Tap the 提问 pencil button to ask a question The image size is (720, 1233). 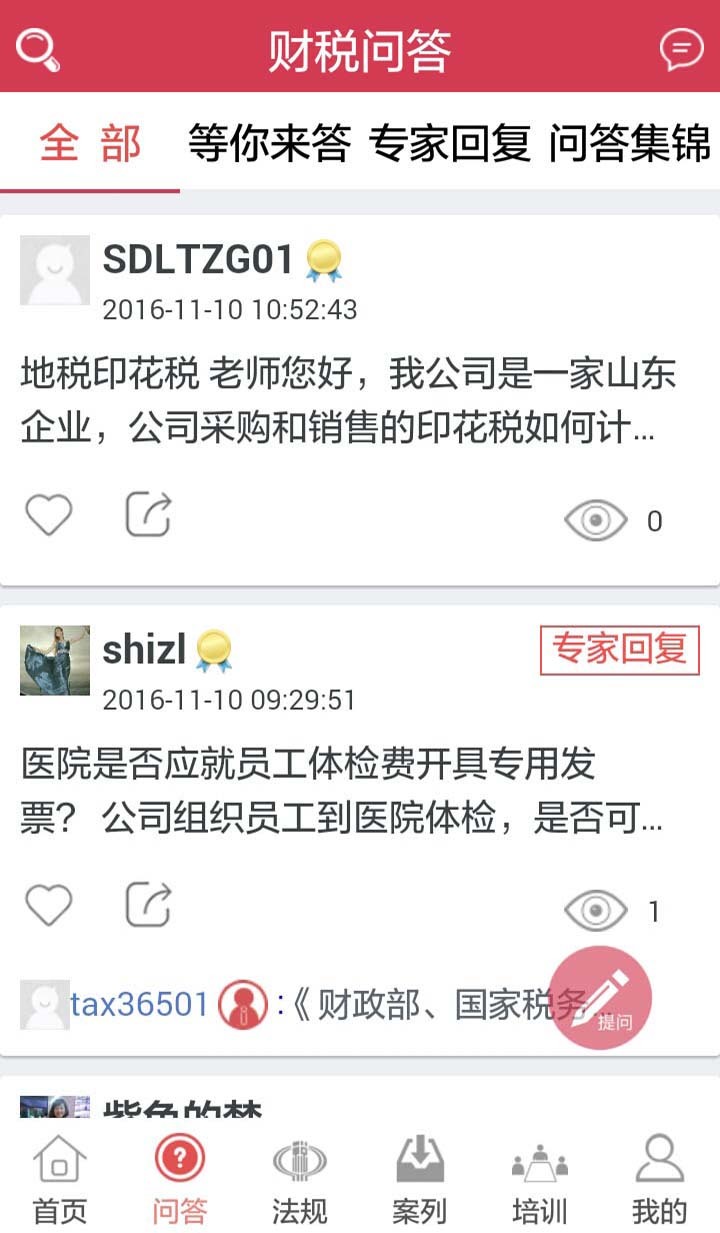point(600,997)
